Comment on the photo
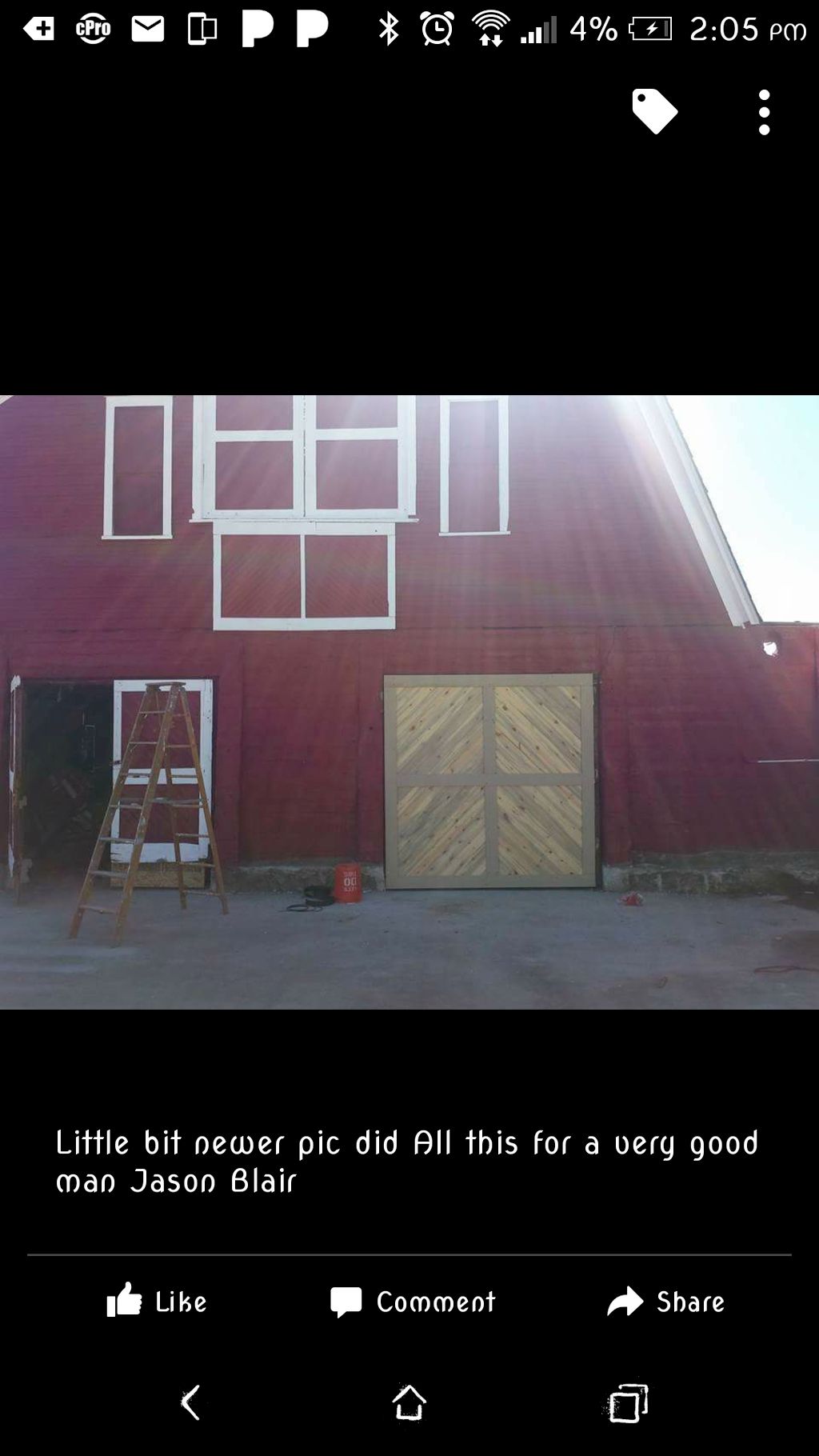The image size is (819, 1456). [x=413, y=1302]
